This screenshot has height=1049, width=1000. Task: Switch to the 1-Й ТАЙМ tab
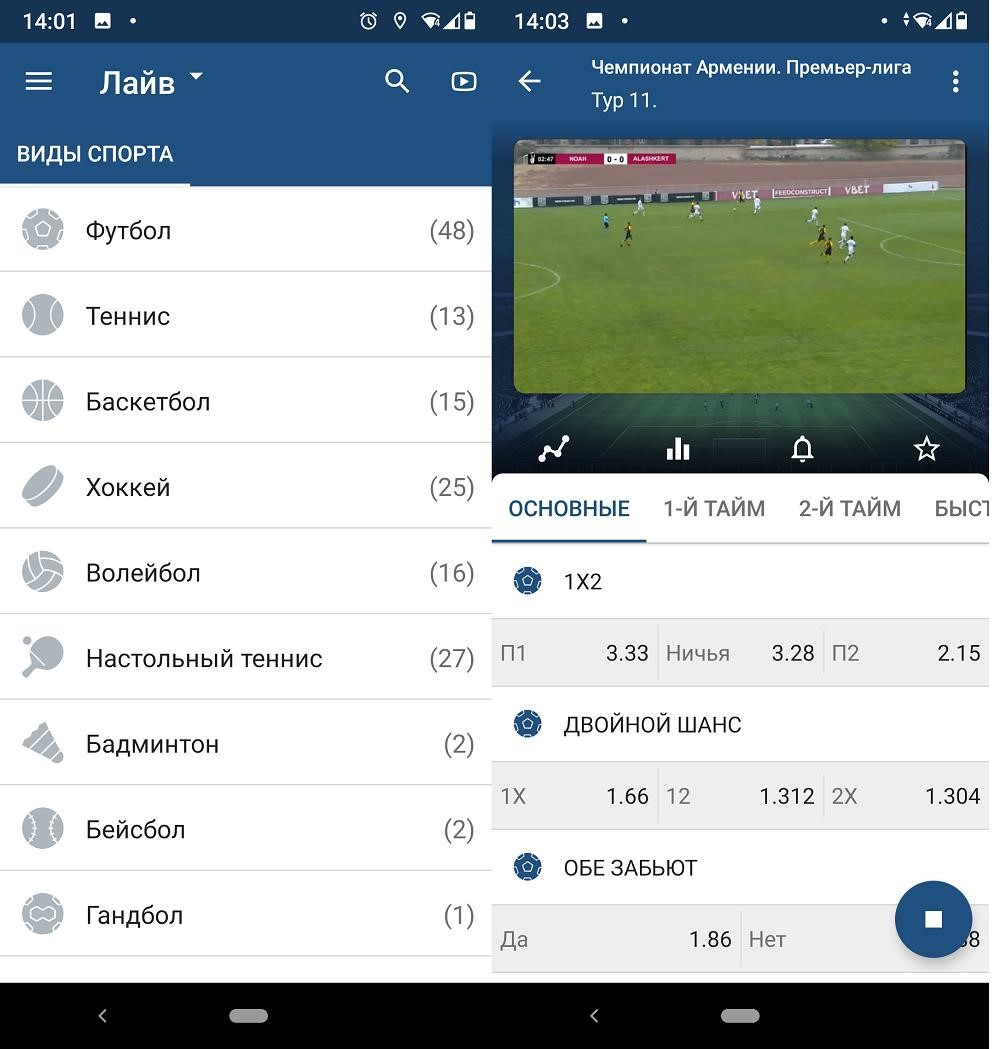point(714,509)
